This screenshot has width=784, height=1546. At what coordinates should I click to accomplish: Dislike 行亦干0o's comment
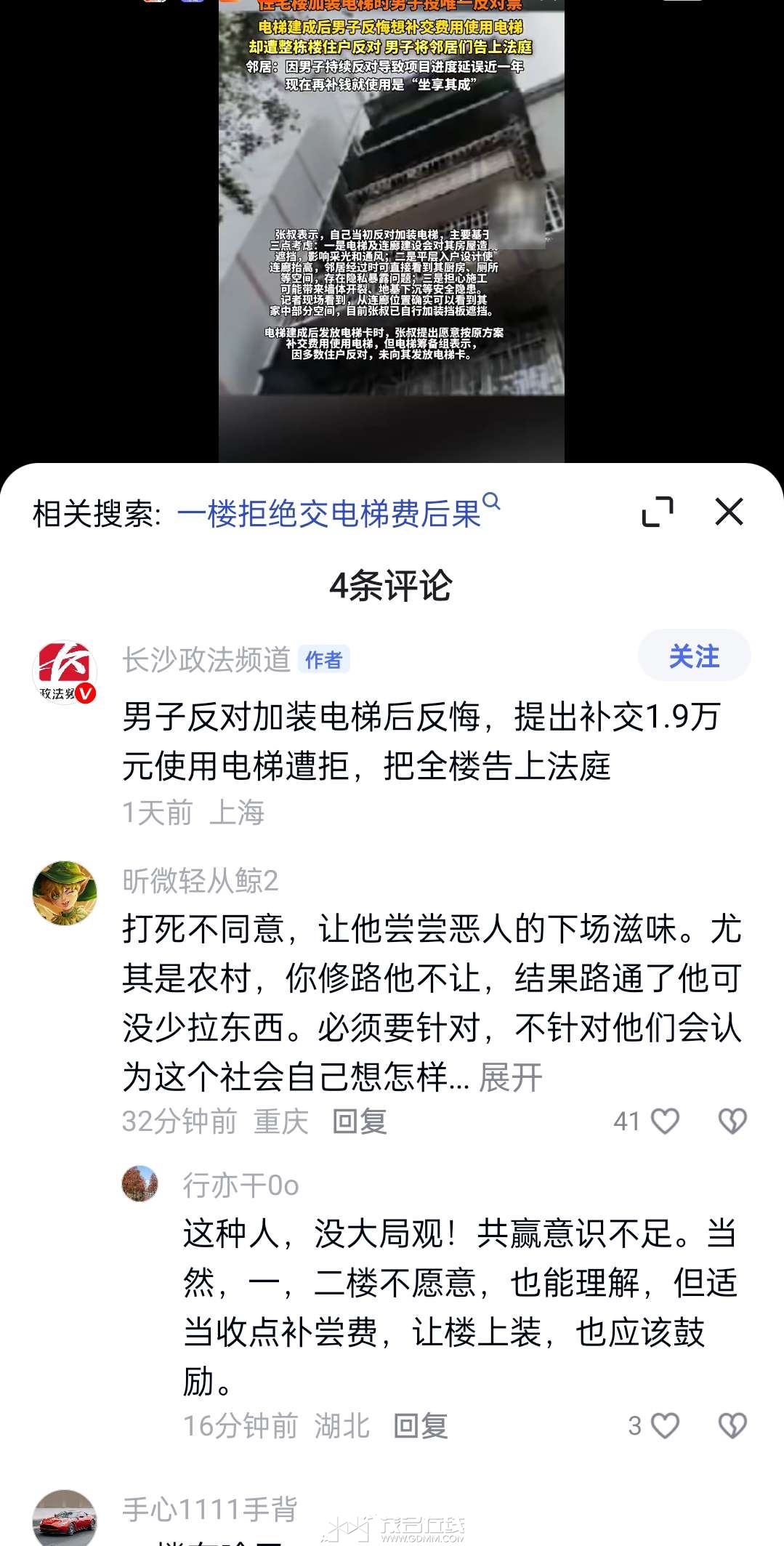732,1426
